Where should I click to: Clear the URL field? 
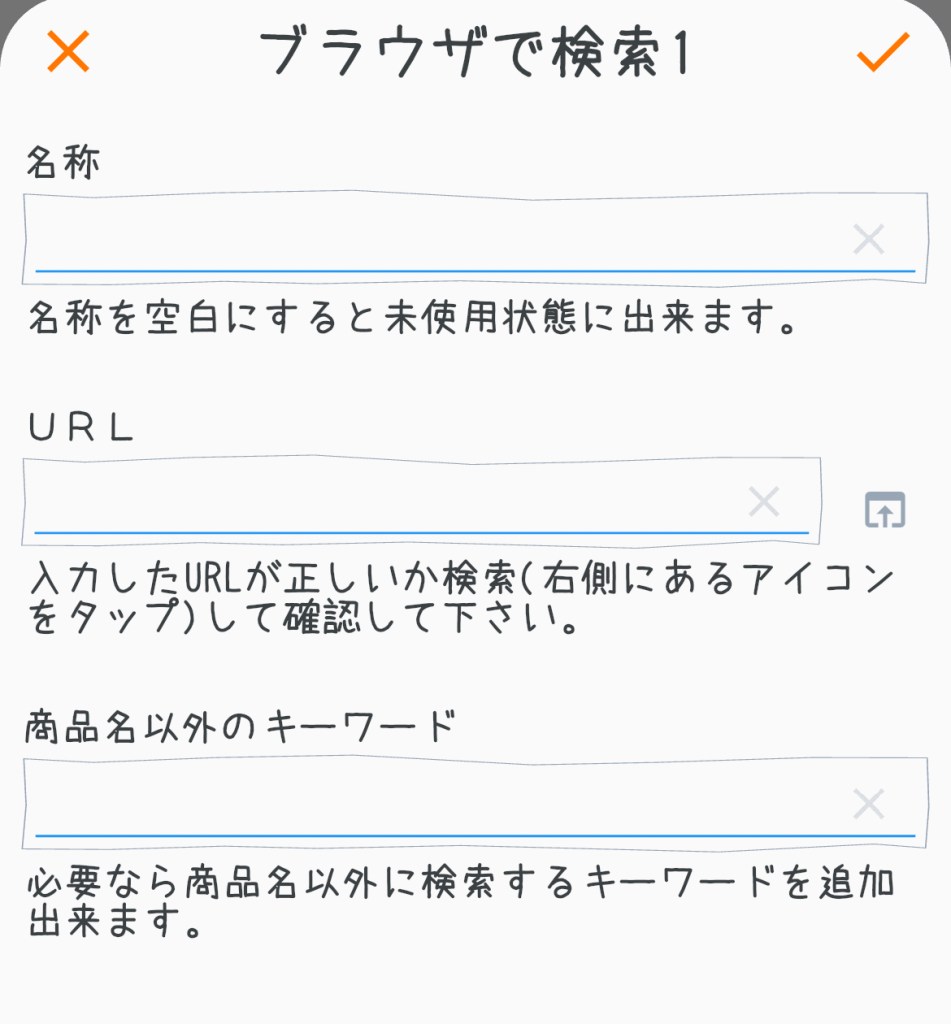(x=764, y=502)
